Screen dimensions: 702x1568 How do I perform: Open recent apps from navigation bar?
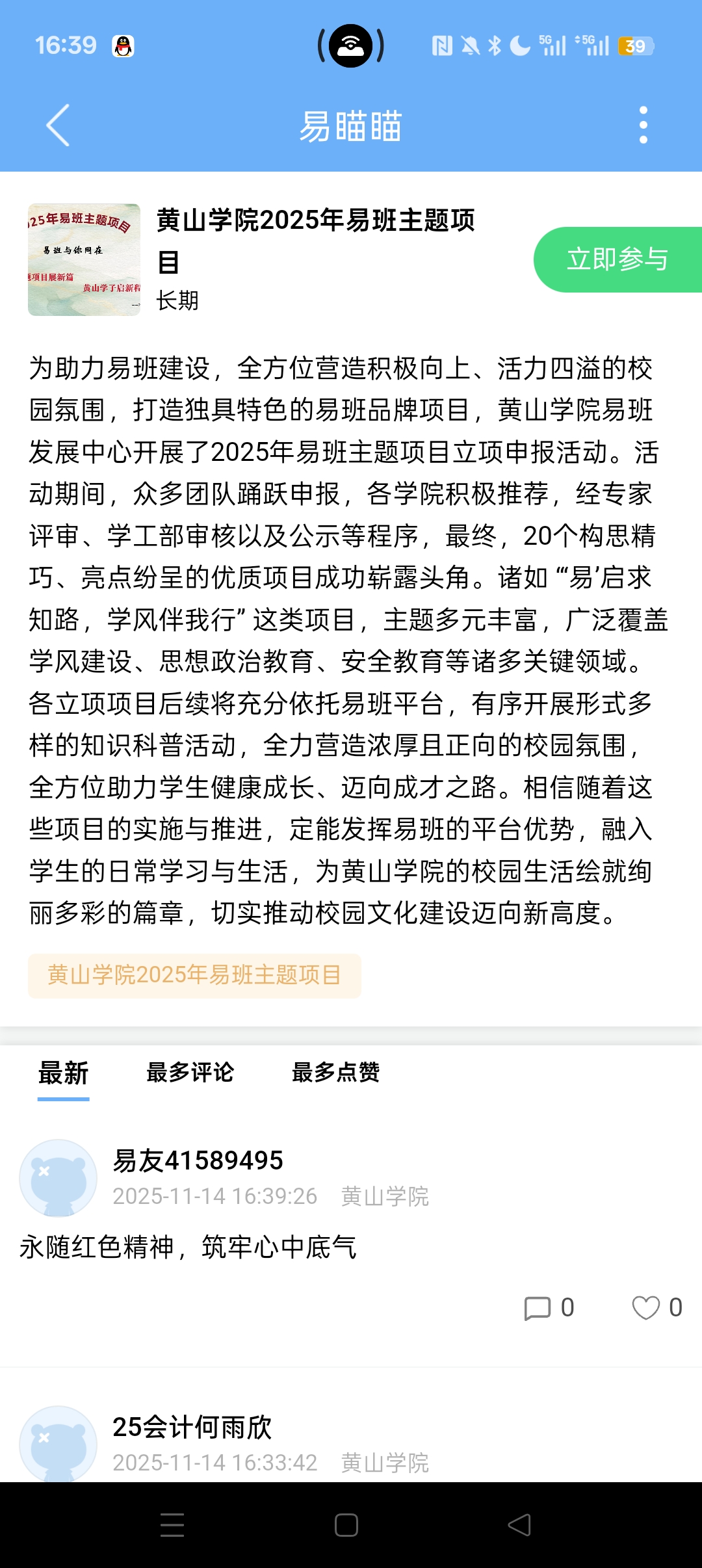172,1524
